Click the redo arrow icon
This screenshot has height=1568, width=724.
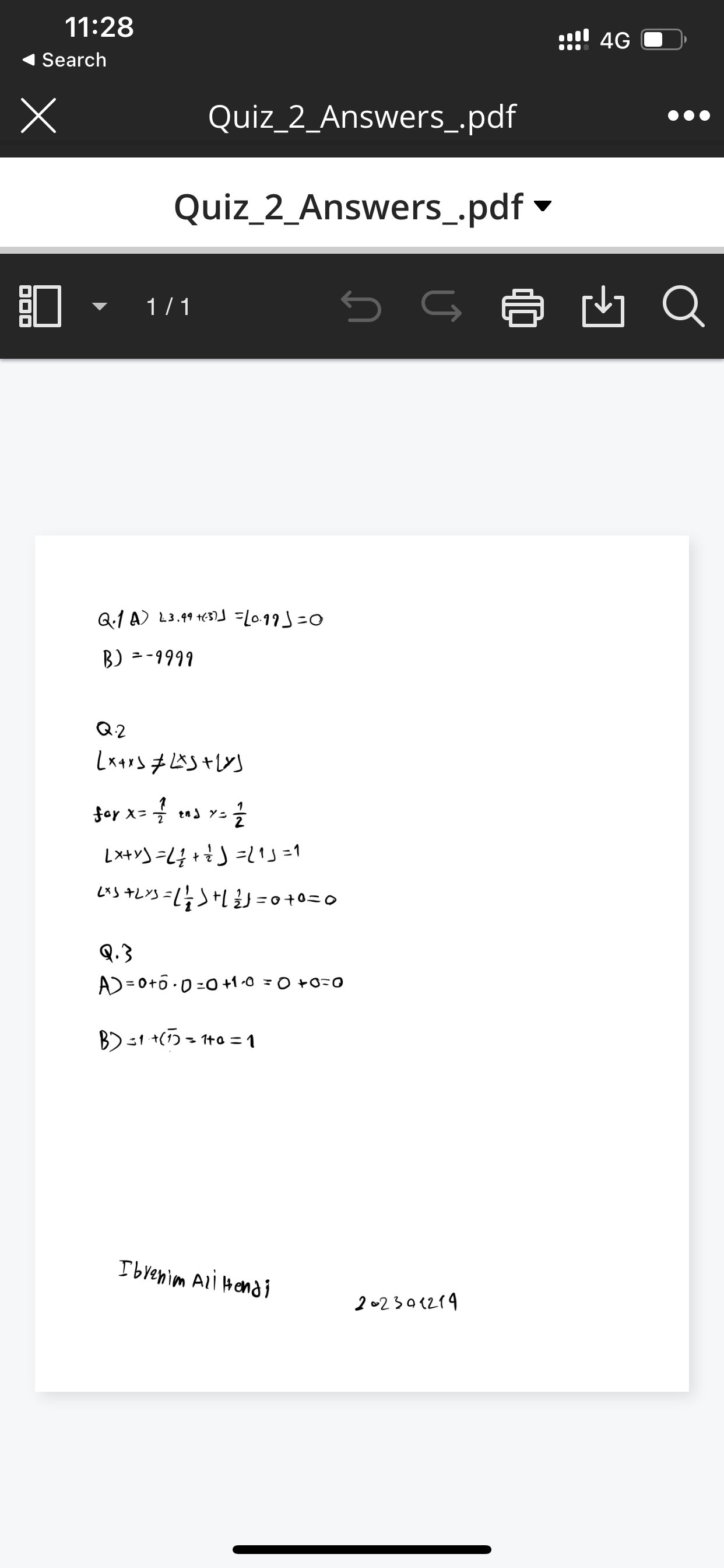pyautogui.click(x=442, y=306)
